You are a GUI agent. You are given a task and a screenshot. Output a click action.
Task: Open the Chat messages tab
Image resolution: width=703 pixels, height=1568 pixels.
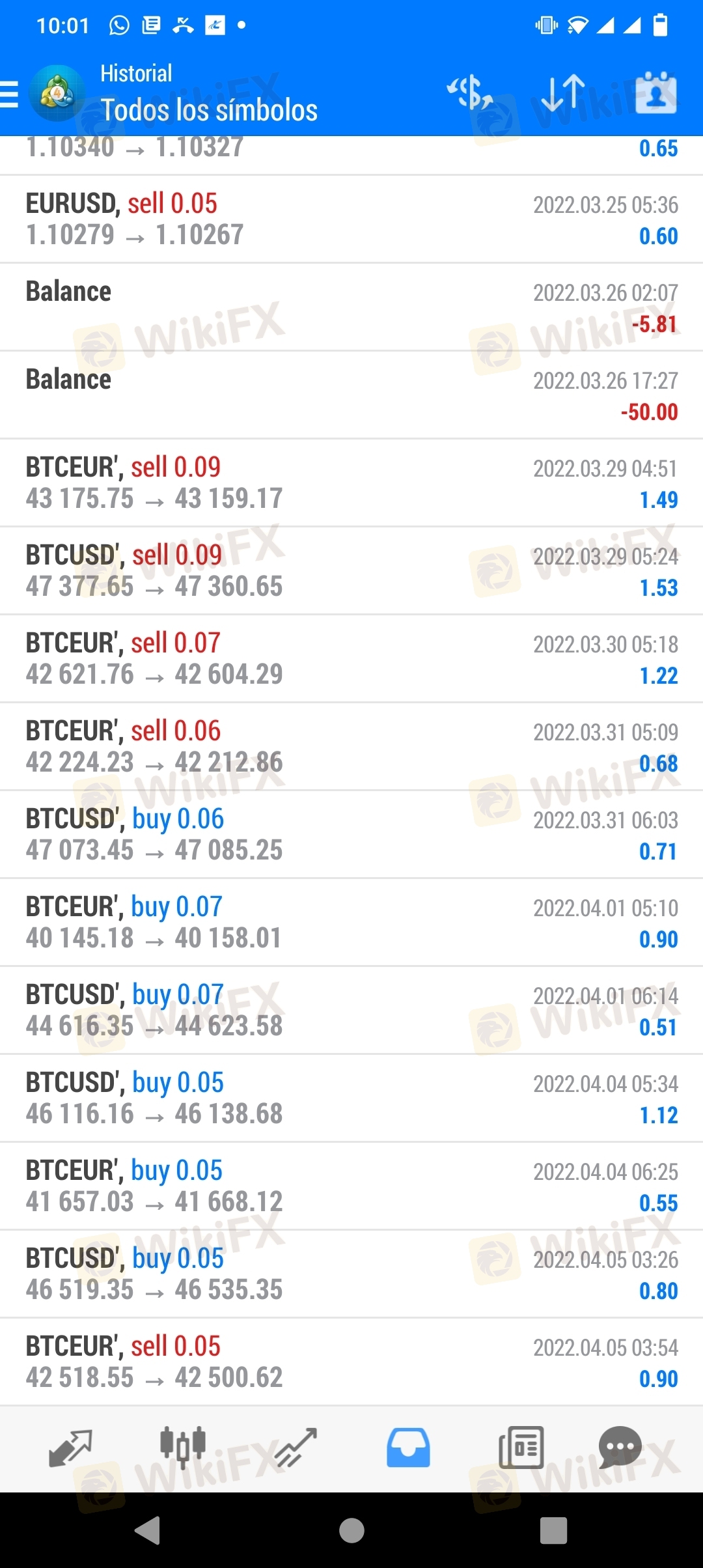pyautogui.click(x=620, y=1448)
